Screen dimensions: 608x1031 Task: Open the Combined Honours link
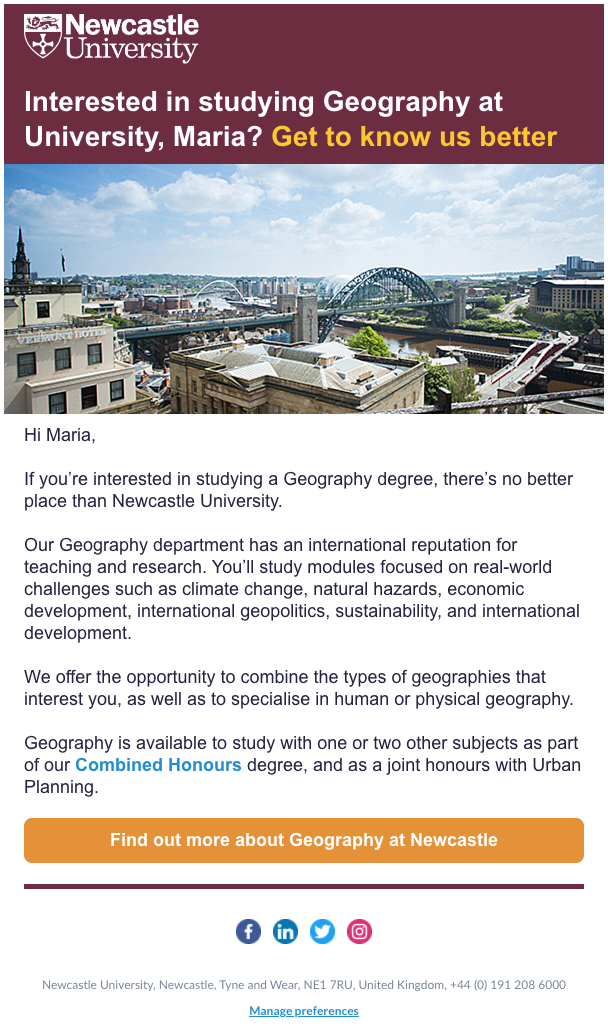[x=158, y=765]
